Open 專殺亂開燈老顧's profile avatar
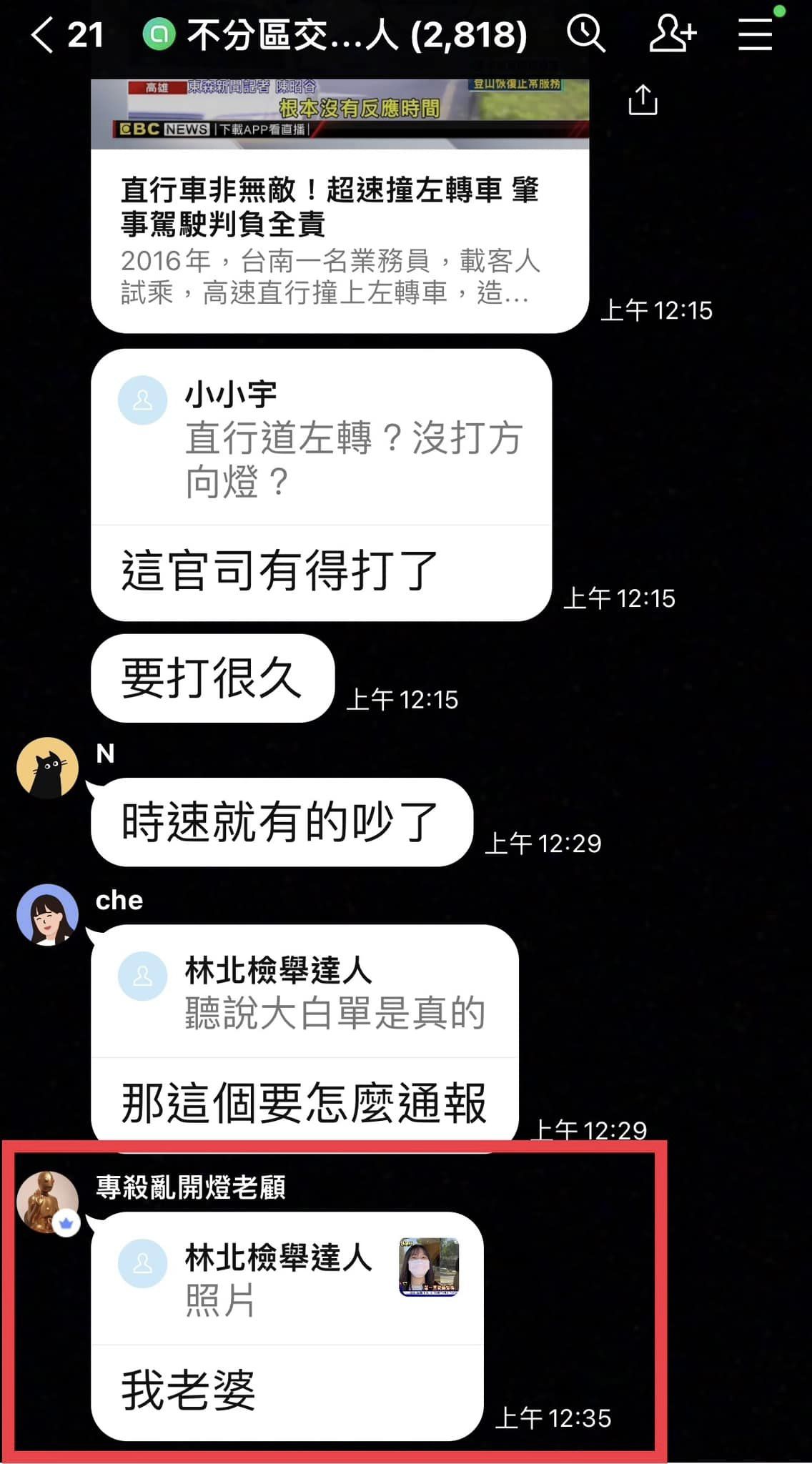812x1464 pixels. point(47,1202)
